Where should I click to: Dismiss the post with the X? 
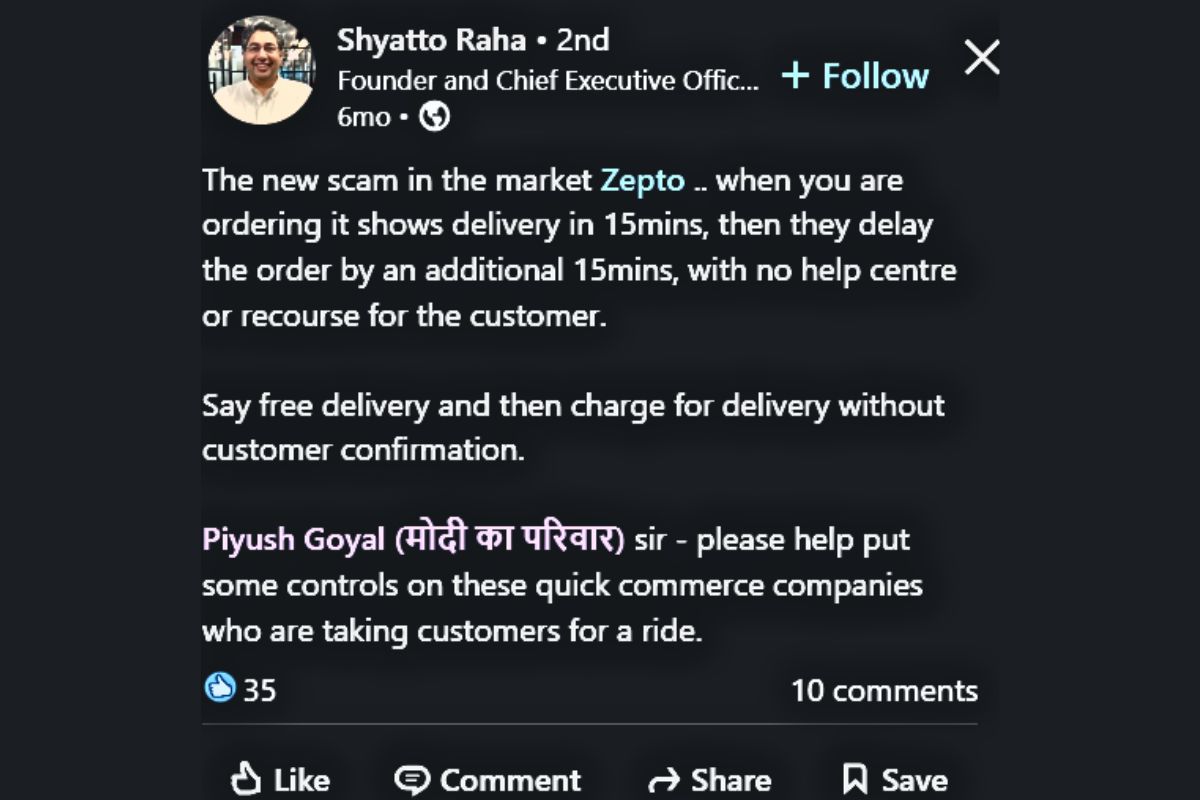(x=982, y=57)
